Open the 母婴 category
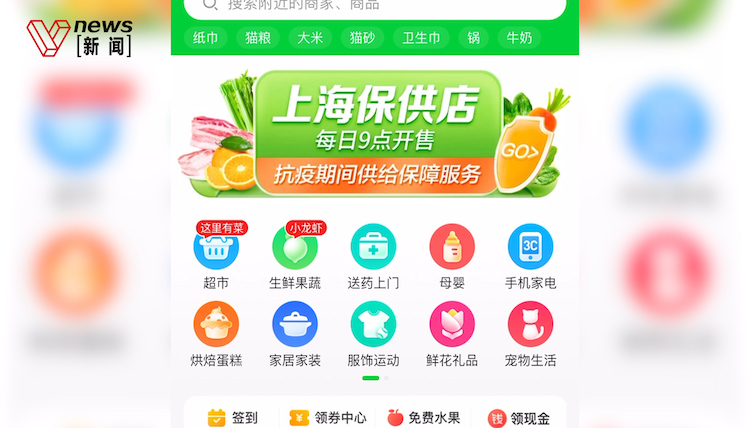The height and width of the screenshot is (428, 750). coord(452,257)
